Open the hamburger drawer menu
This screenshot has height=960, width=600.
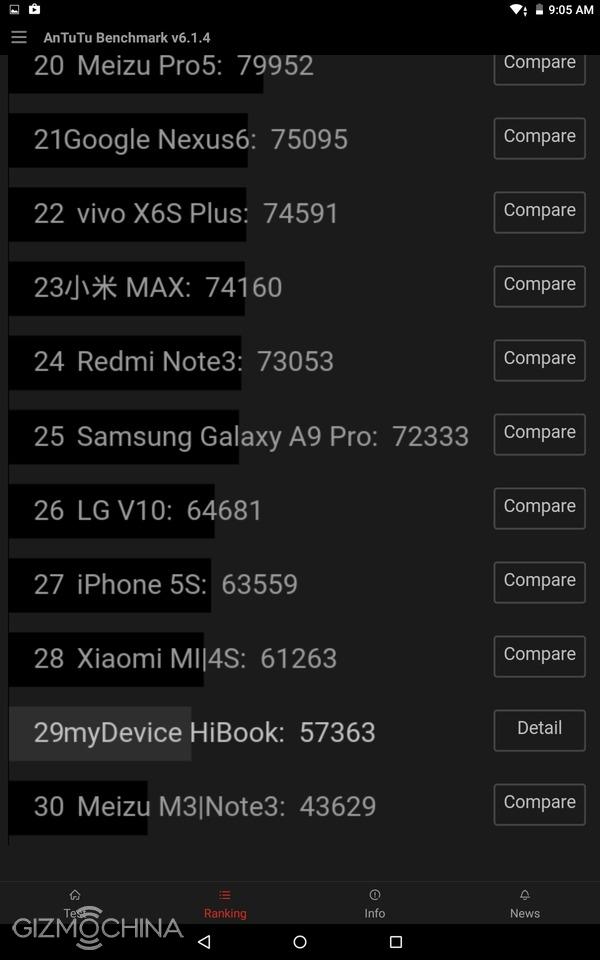click(18, 37)
